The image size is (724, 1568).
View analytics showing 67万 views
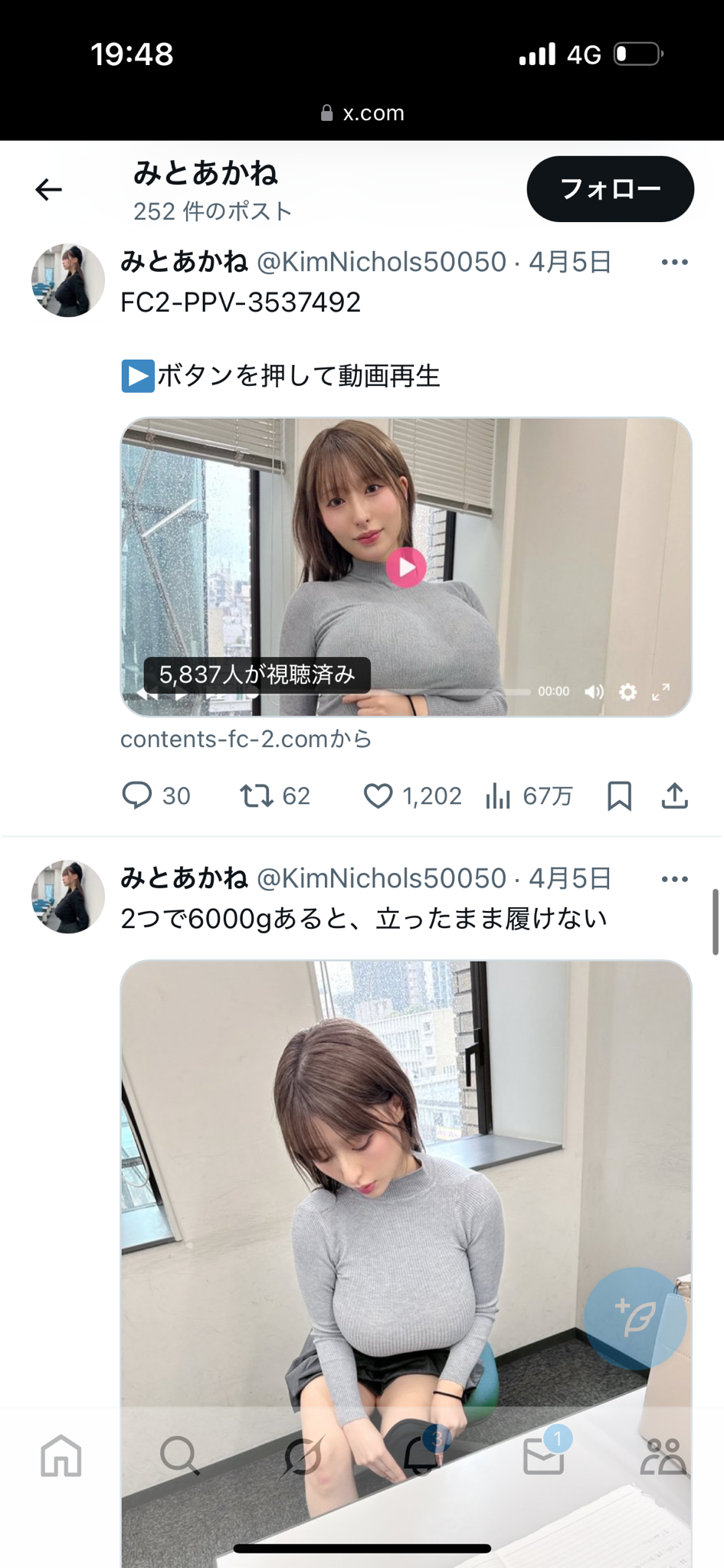(x=499, y=796)
